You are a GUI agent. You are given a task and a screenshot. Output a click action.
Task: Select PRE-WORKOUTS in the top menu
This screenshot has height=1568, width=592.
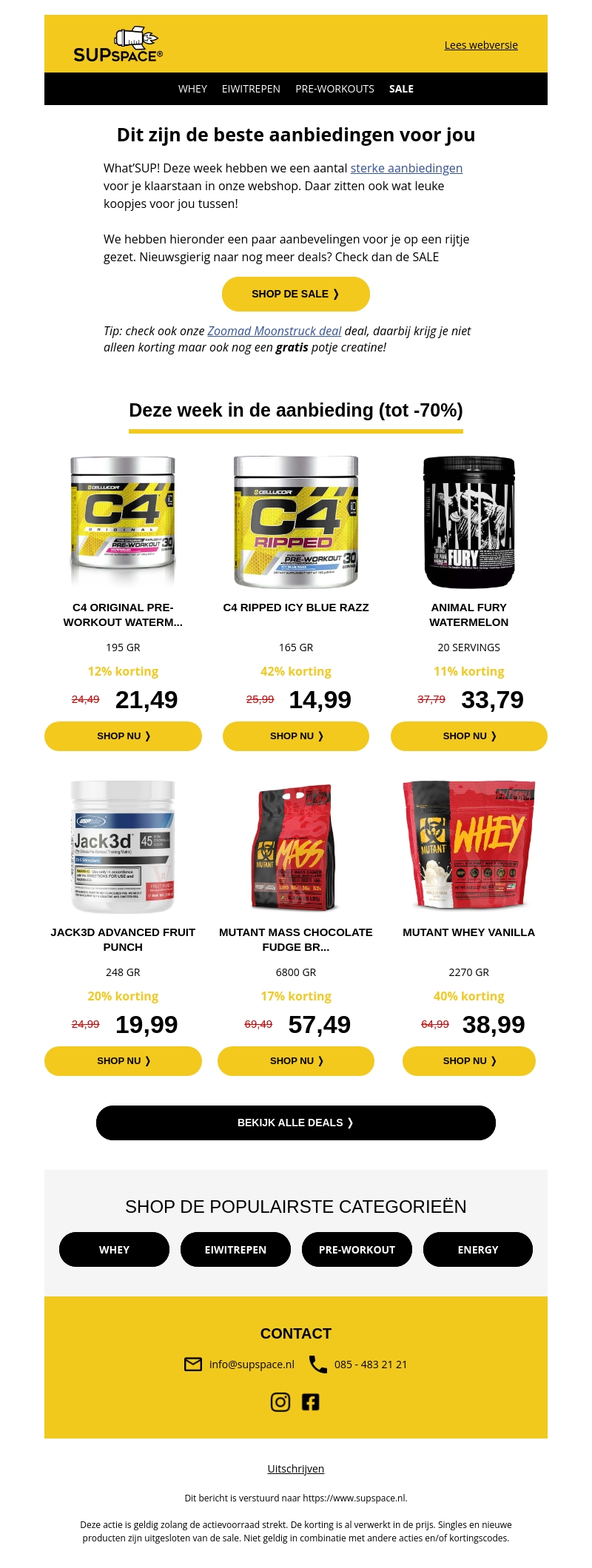tap(334, 89)
